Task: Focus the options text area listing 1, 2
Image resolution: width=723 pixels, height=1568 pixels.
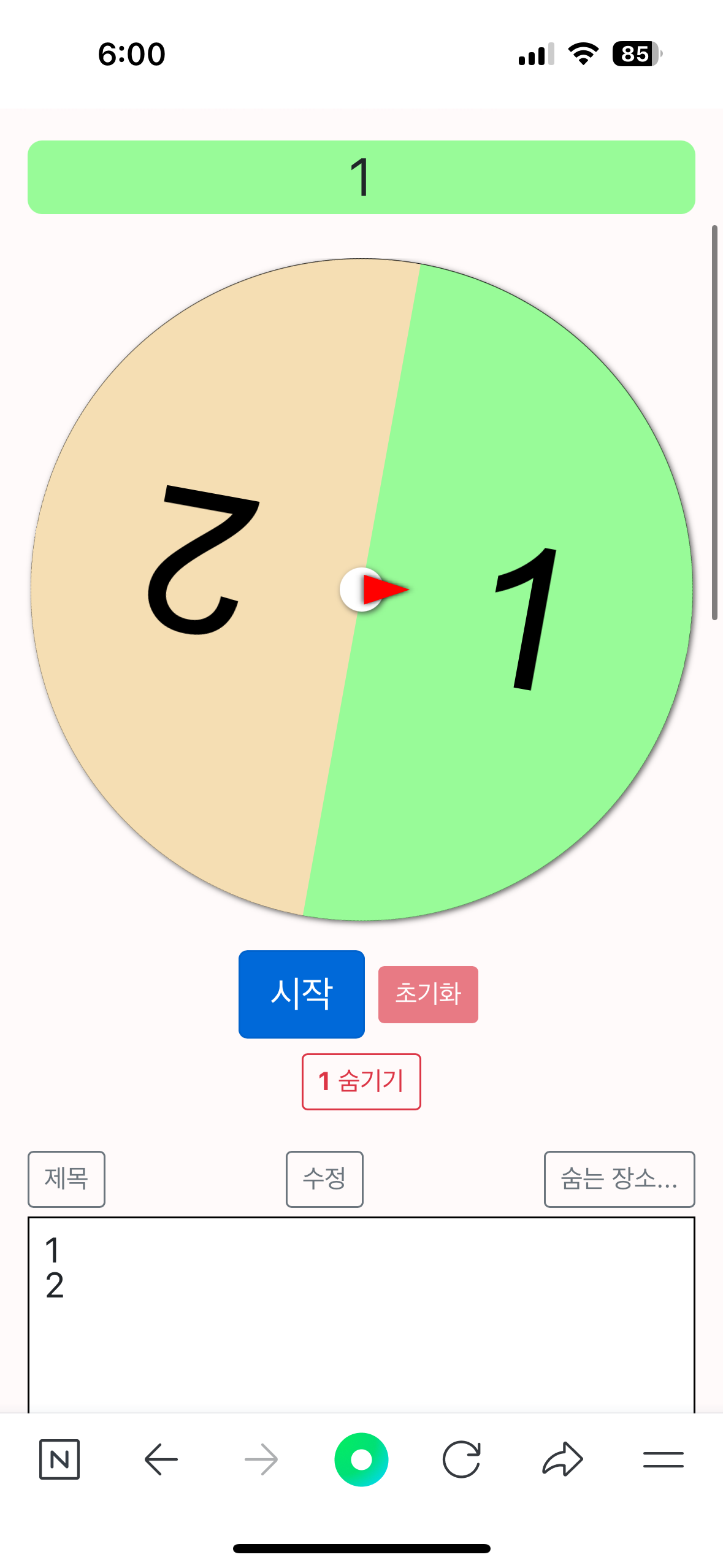Action: pos(361,1313)
